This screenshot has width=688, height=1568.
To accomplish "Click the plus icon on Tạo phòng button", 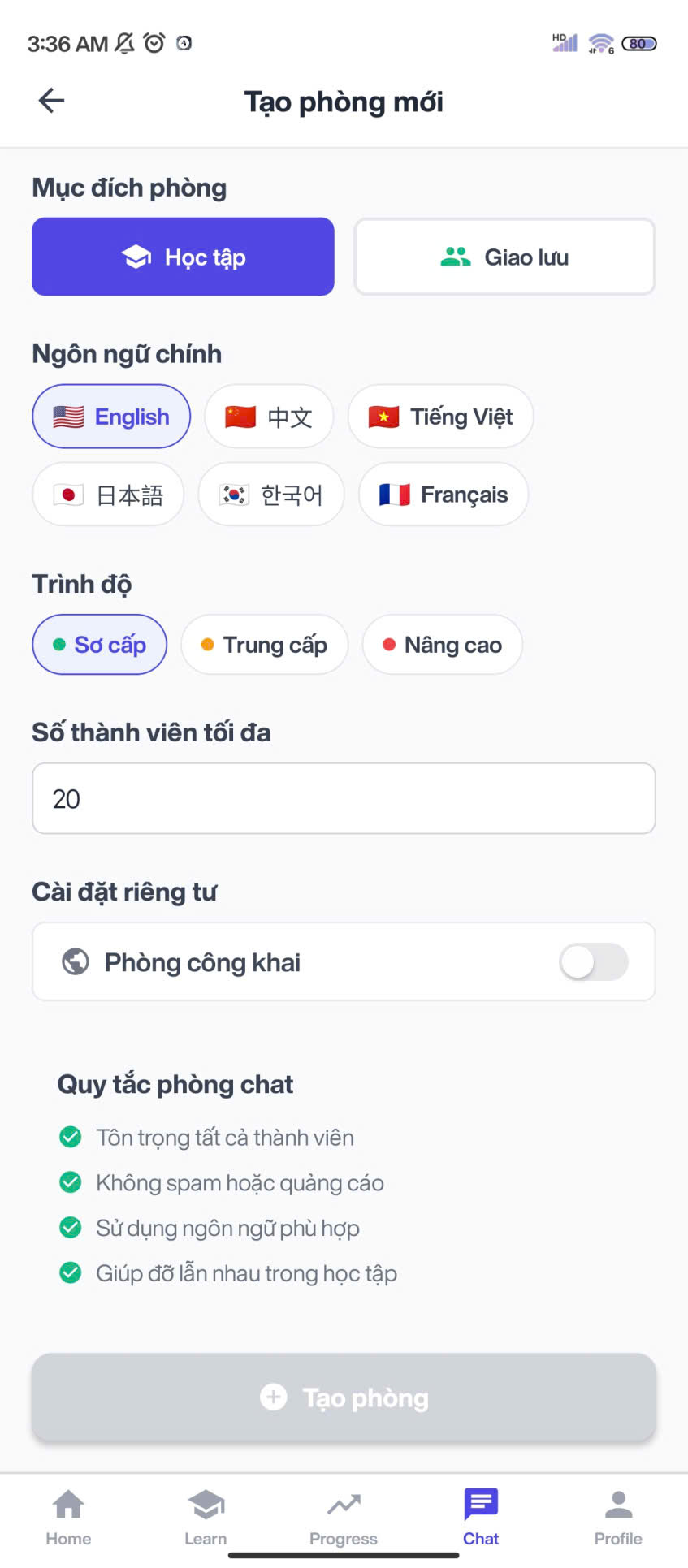I will point(274,1397).
